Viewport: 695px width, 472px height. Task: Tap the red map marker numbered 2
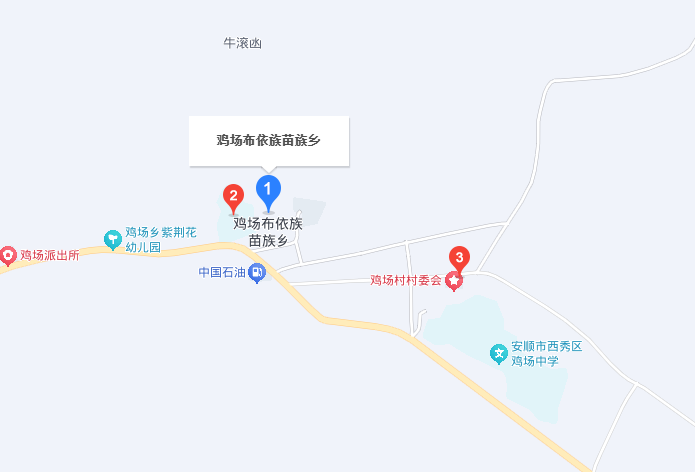[232, 196]
